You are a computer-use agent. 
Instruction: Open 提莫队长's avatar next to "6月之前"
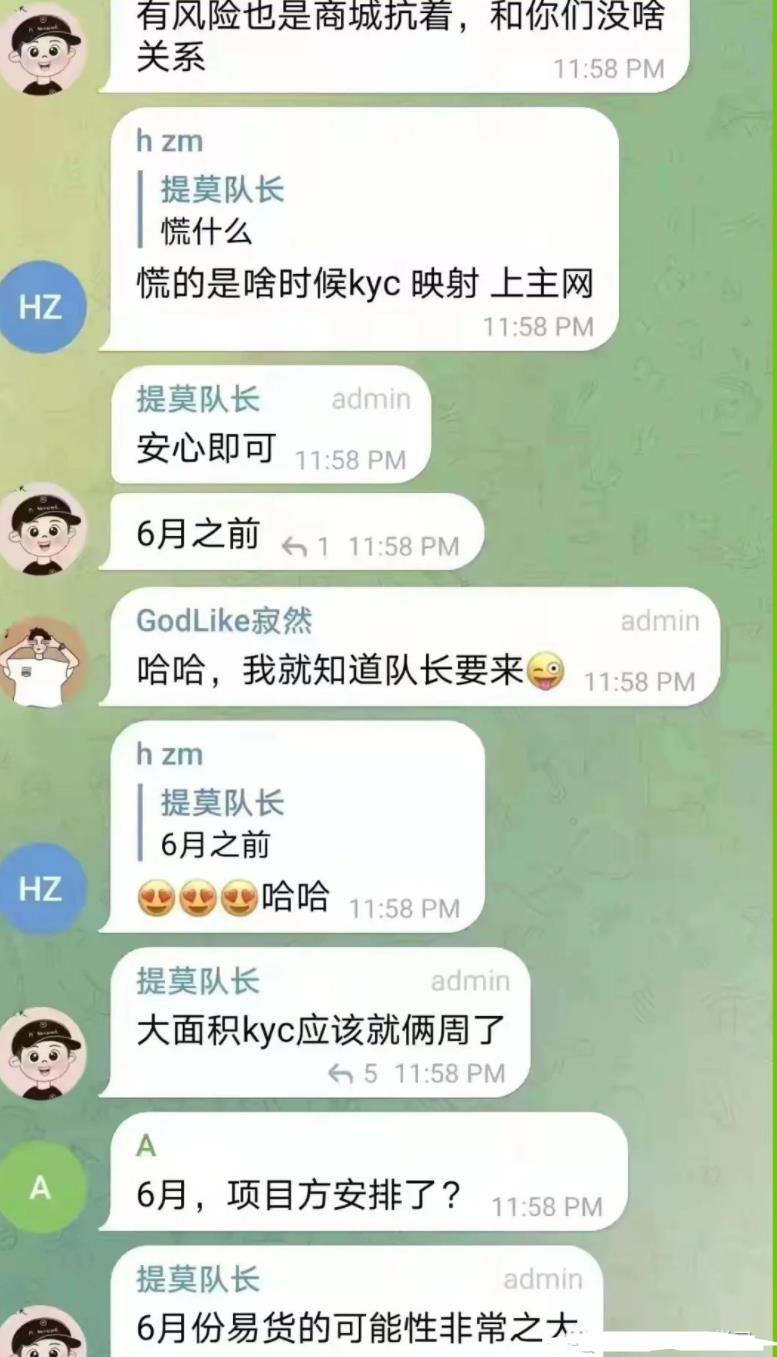[42, 530]
